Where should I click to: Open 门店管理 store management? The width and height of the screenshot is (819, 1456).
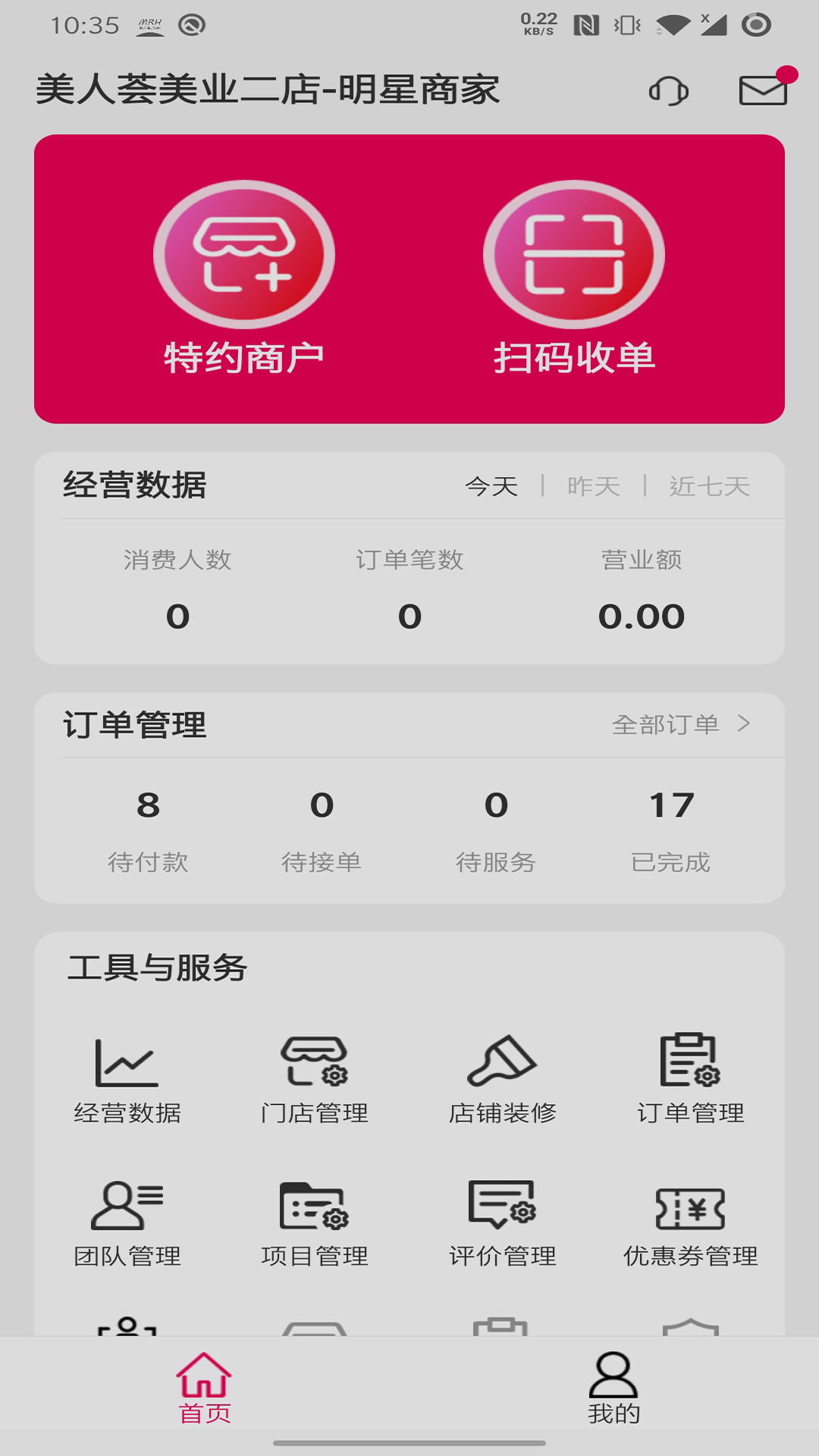pyautogui.click(x=315, y=1078)
